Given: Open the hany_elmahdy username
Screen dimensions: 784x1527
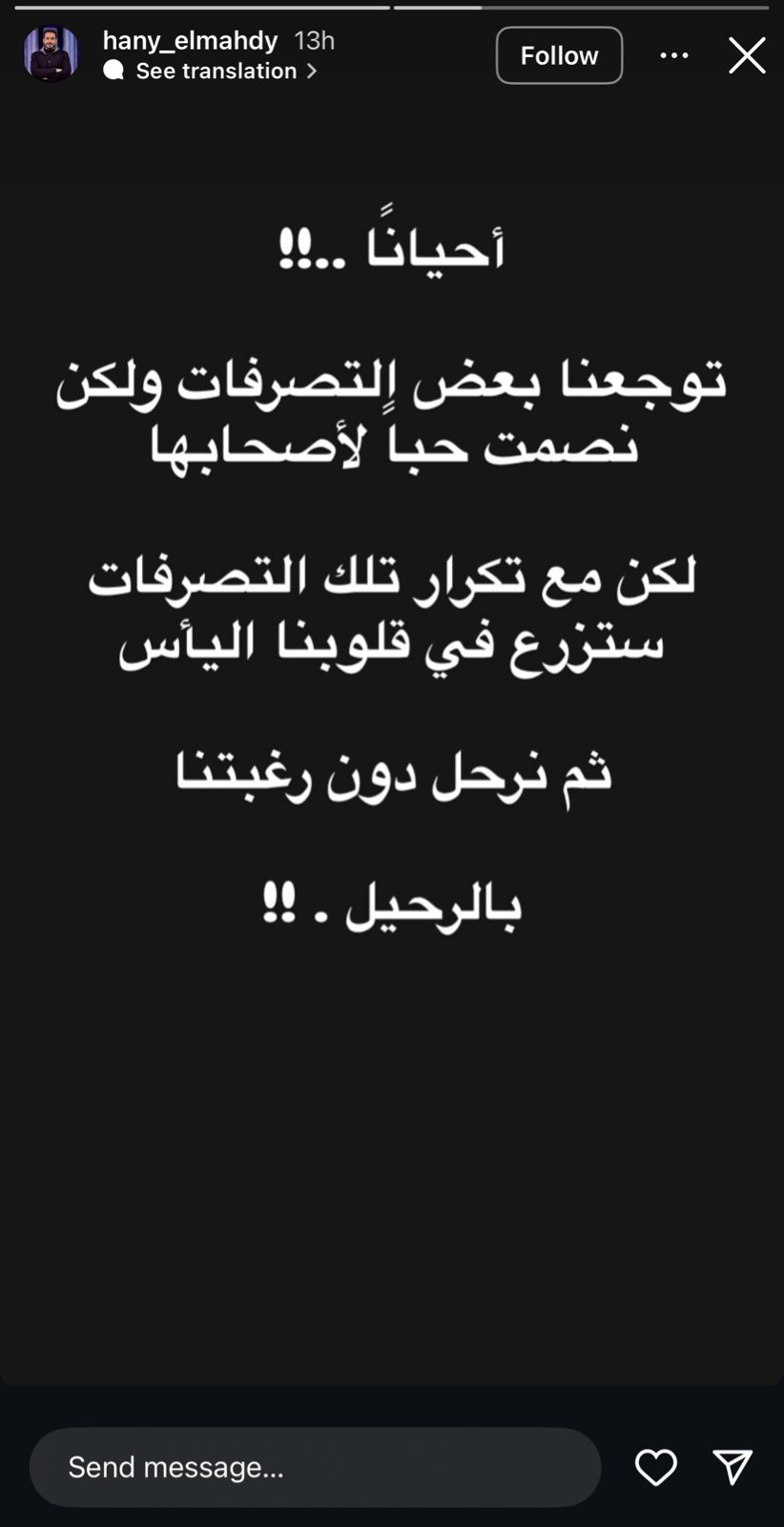Looking at the screenshot, I should coord(190,40).
